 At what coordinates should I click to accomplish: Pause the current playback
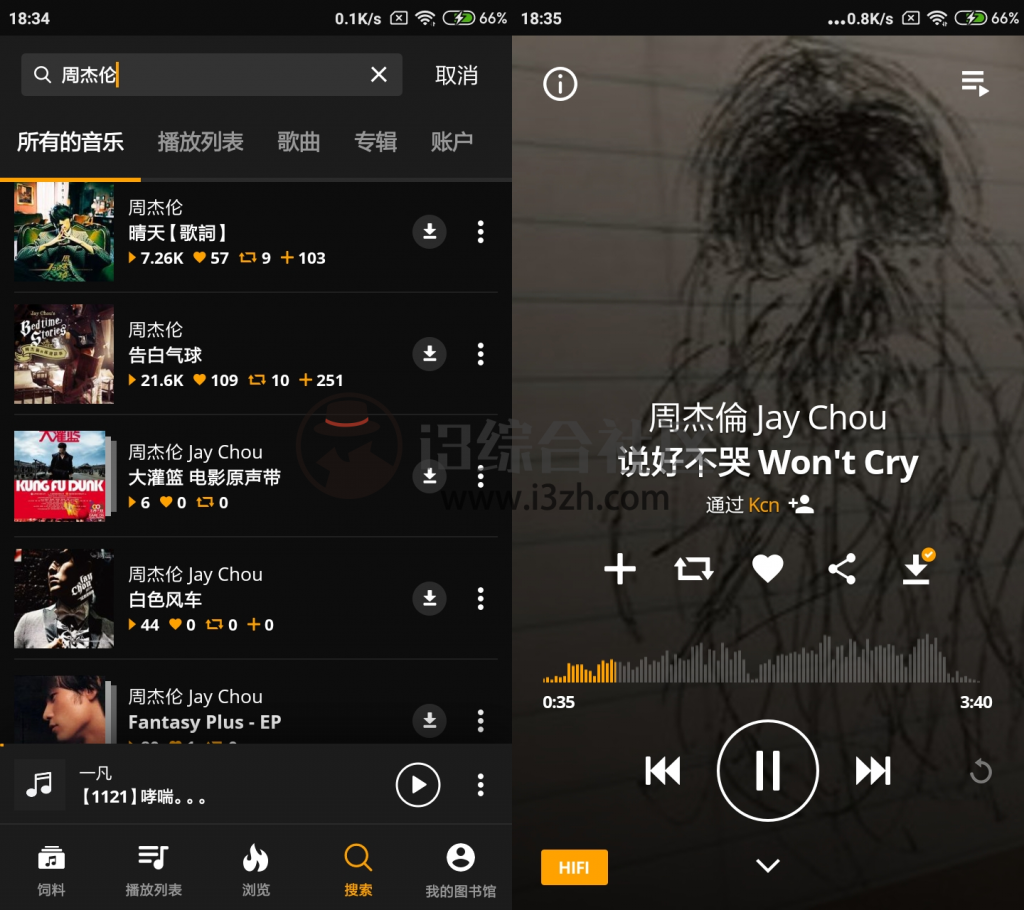(x=767, y=771)
